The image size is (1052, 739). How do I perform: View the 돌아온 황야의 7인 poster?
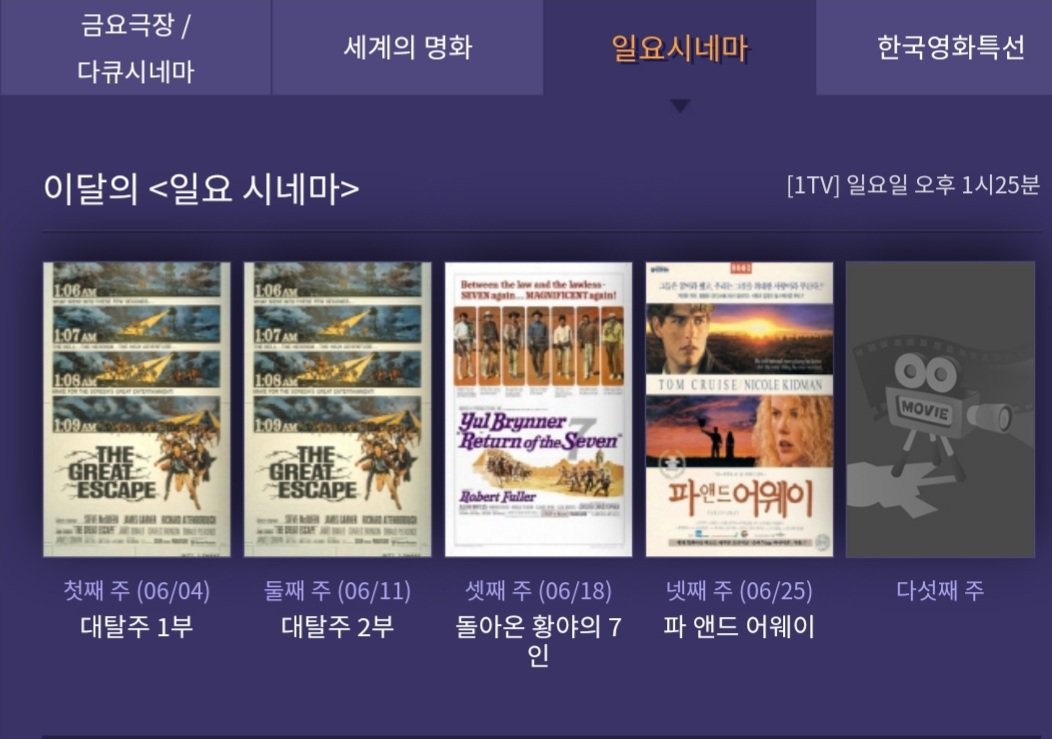(538, 409)
